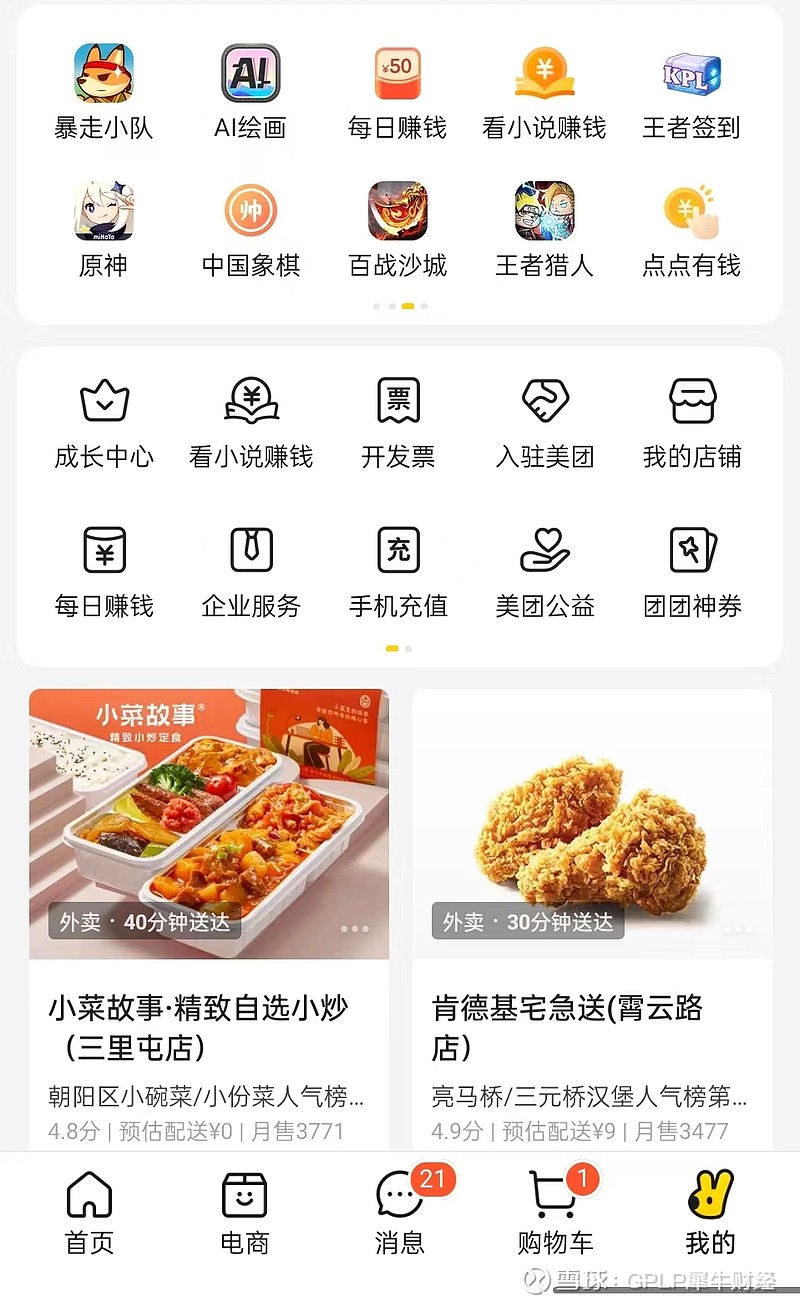Open 手机充值 top-up
This screenshot has width=800, height=1306.
tap(398, 573)
